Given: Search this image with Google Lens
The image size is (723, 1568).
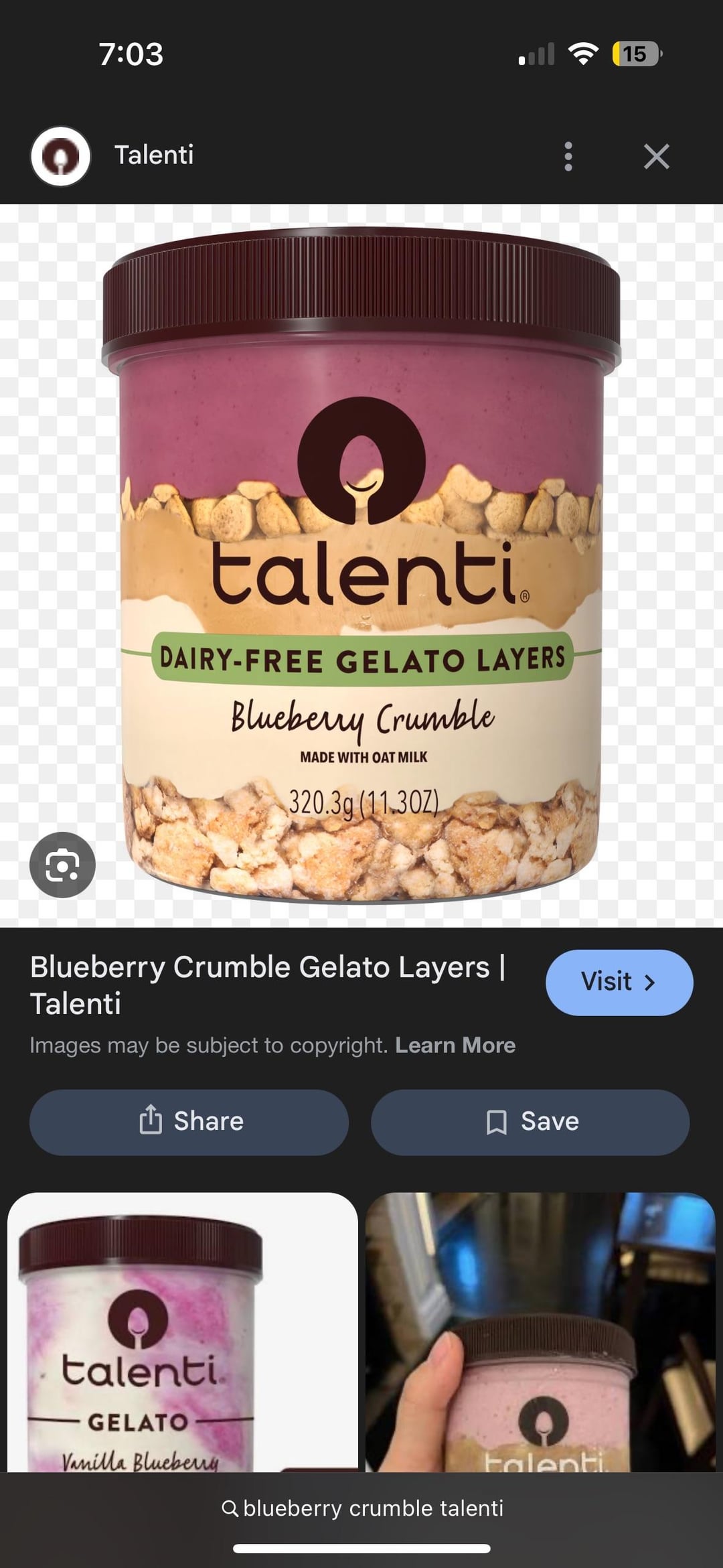Looking at the screenshot, I should tap(62, 864).
